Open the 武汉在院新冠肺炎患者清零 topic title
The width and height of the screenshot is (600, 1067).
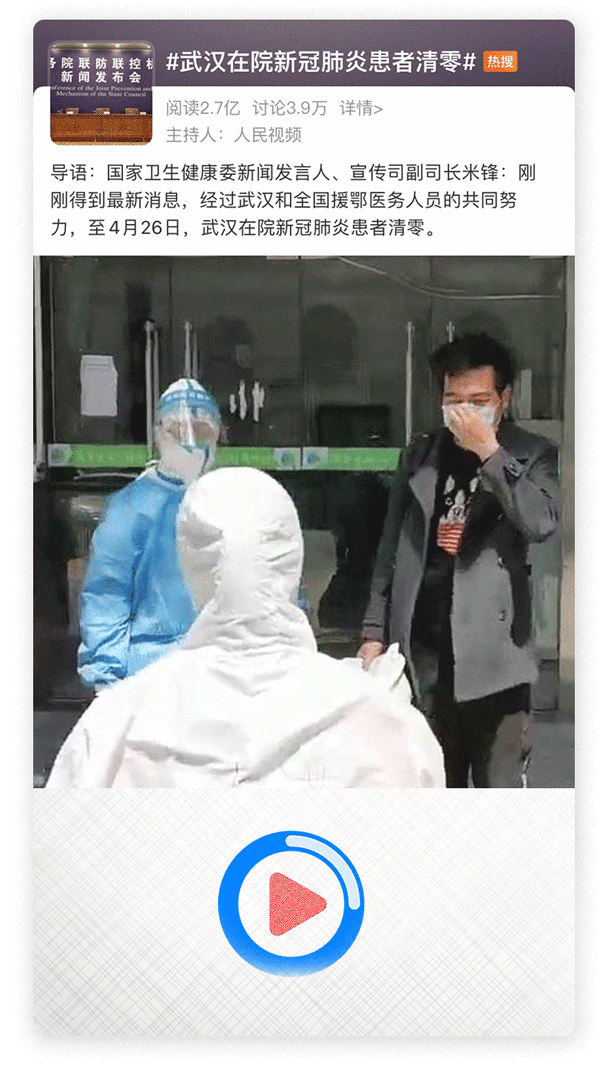click(x=320, y=62)
